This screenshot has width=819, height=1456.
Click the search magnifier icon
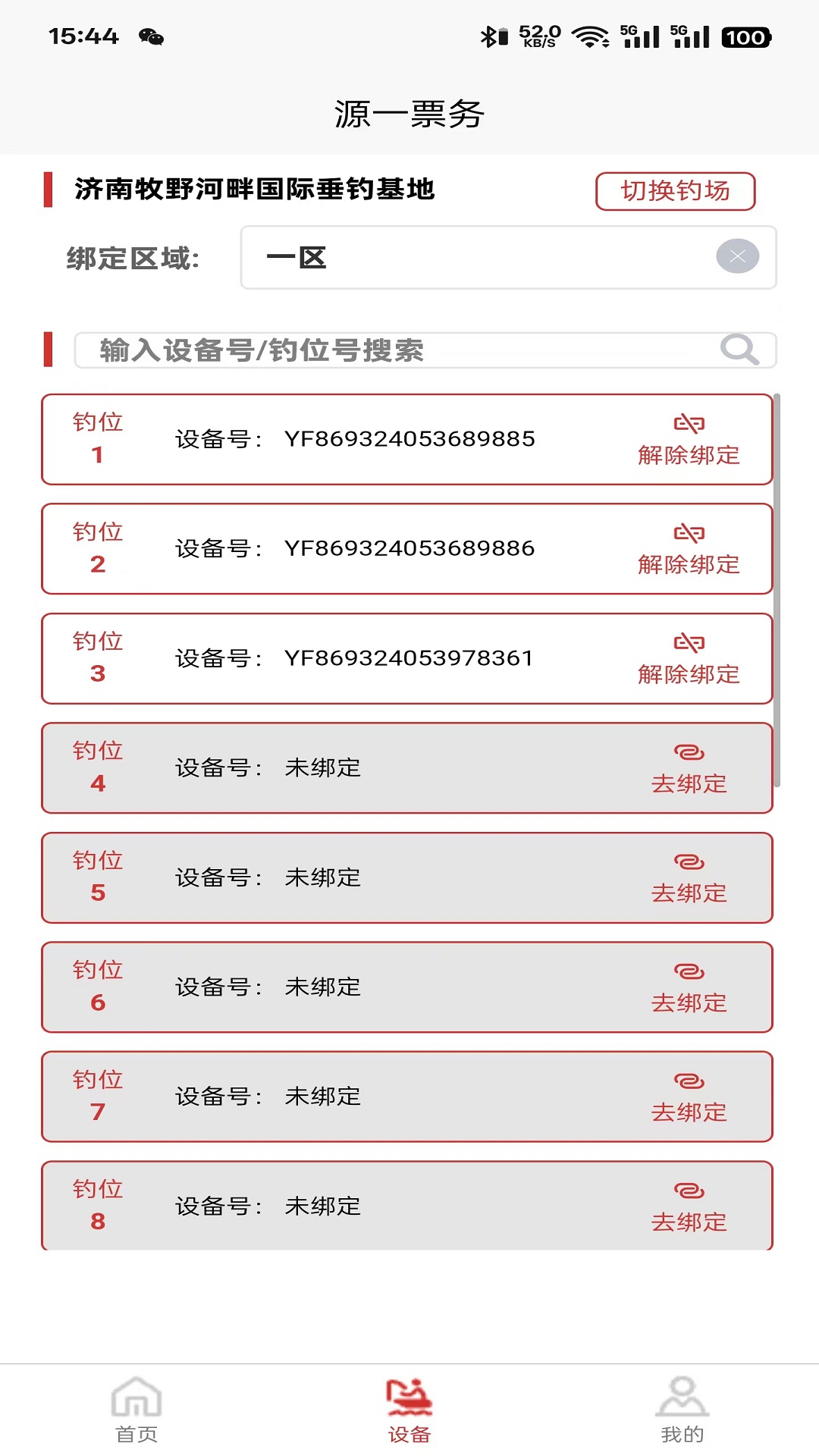point(739,350)
